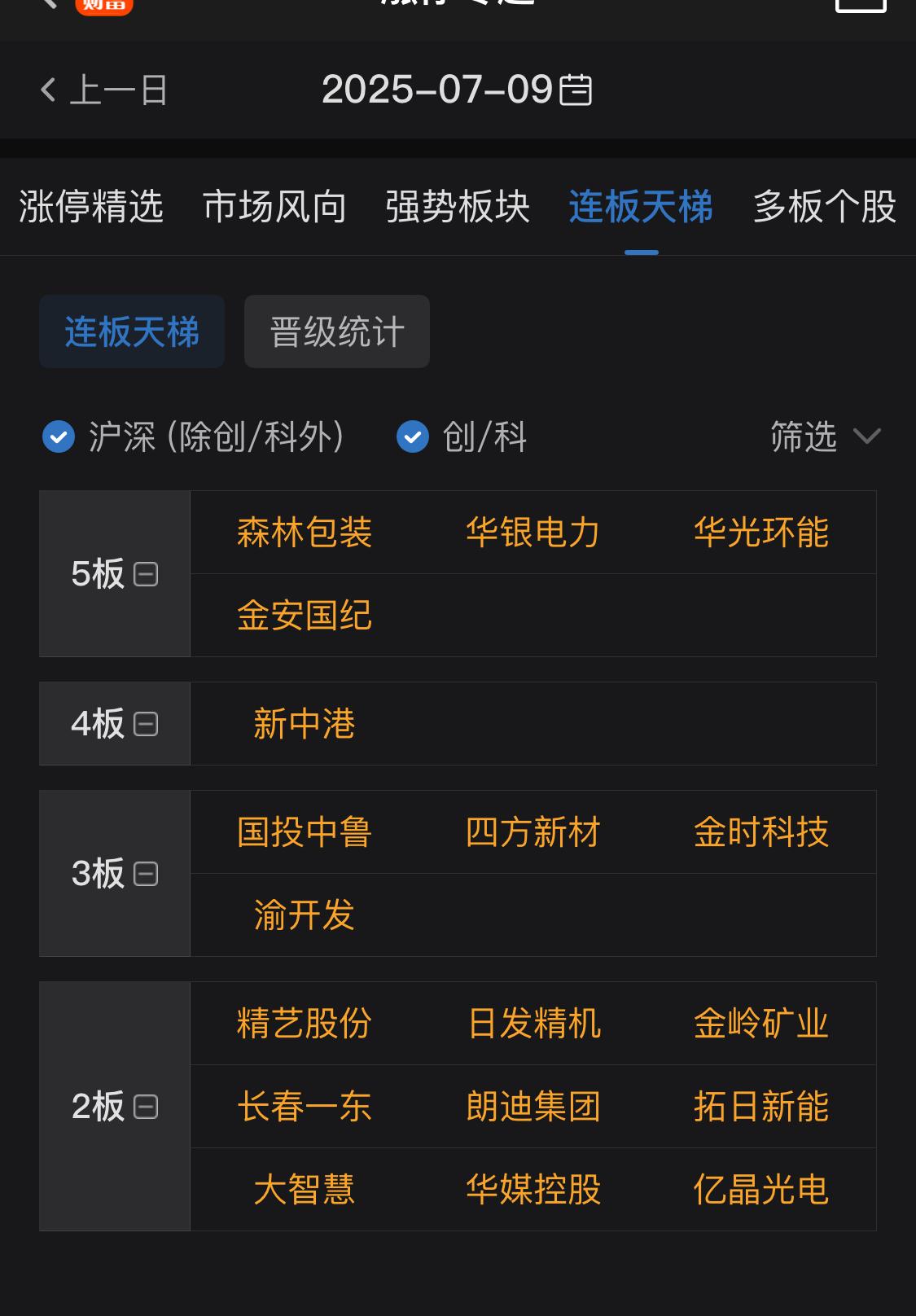Viewport: 916px width, 1316px height.
Task: Switch to the 多板个股 tab
Action: click(825, 208)
